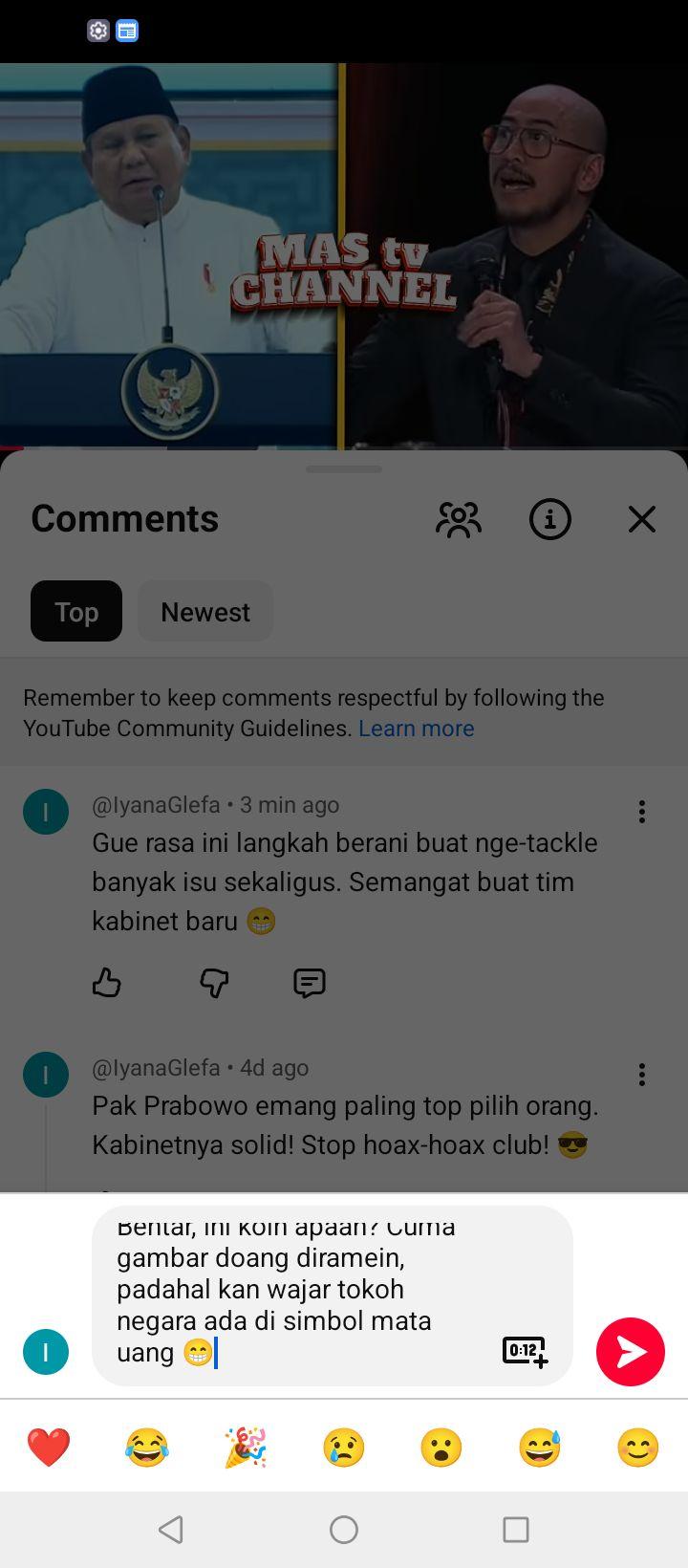The image size is (688, 1568).
Task: Go back with the system back button
Action: pyautogui.click(x=171, y=1530)
